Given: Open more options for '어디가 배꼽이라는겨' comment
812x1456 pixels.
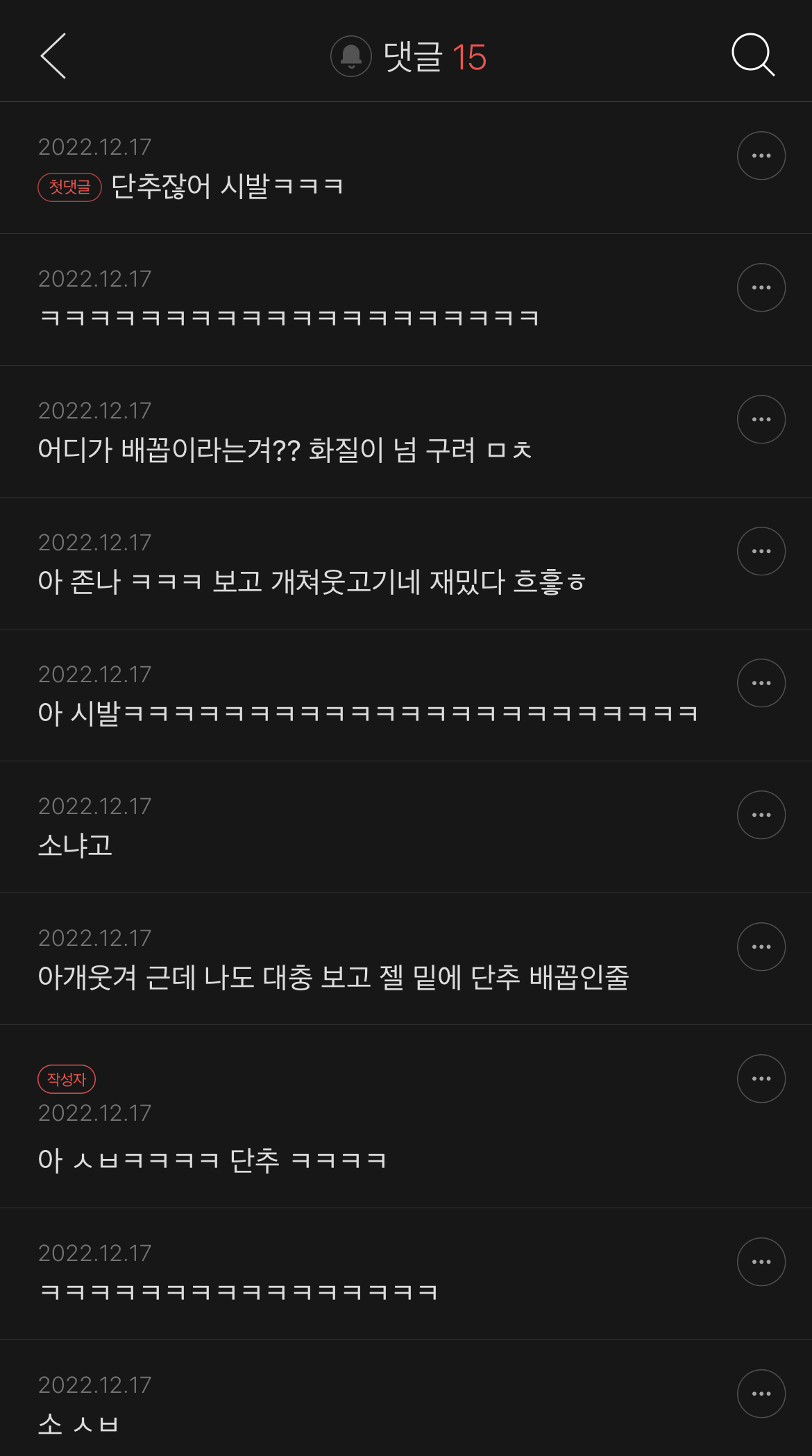Looking at the screenshot, I should [x=761, y=419].
